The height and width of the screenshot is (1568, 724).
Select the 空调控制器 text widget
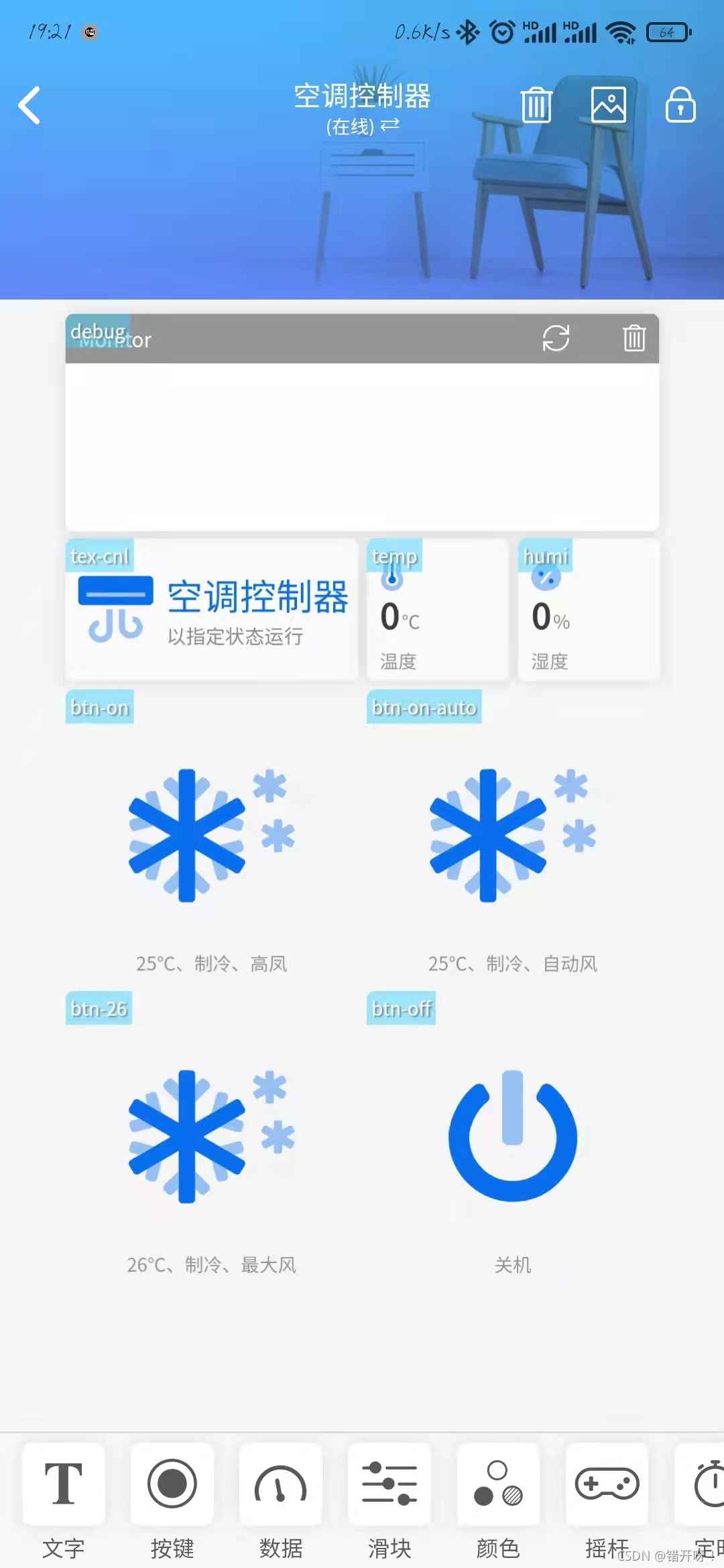211,611
